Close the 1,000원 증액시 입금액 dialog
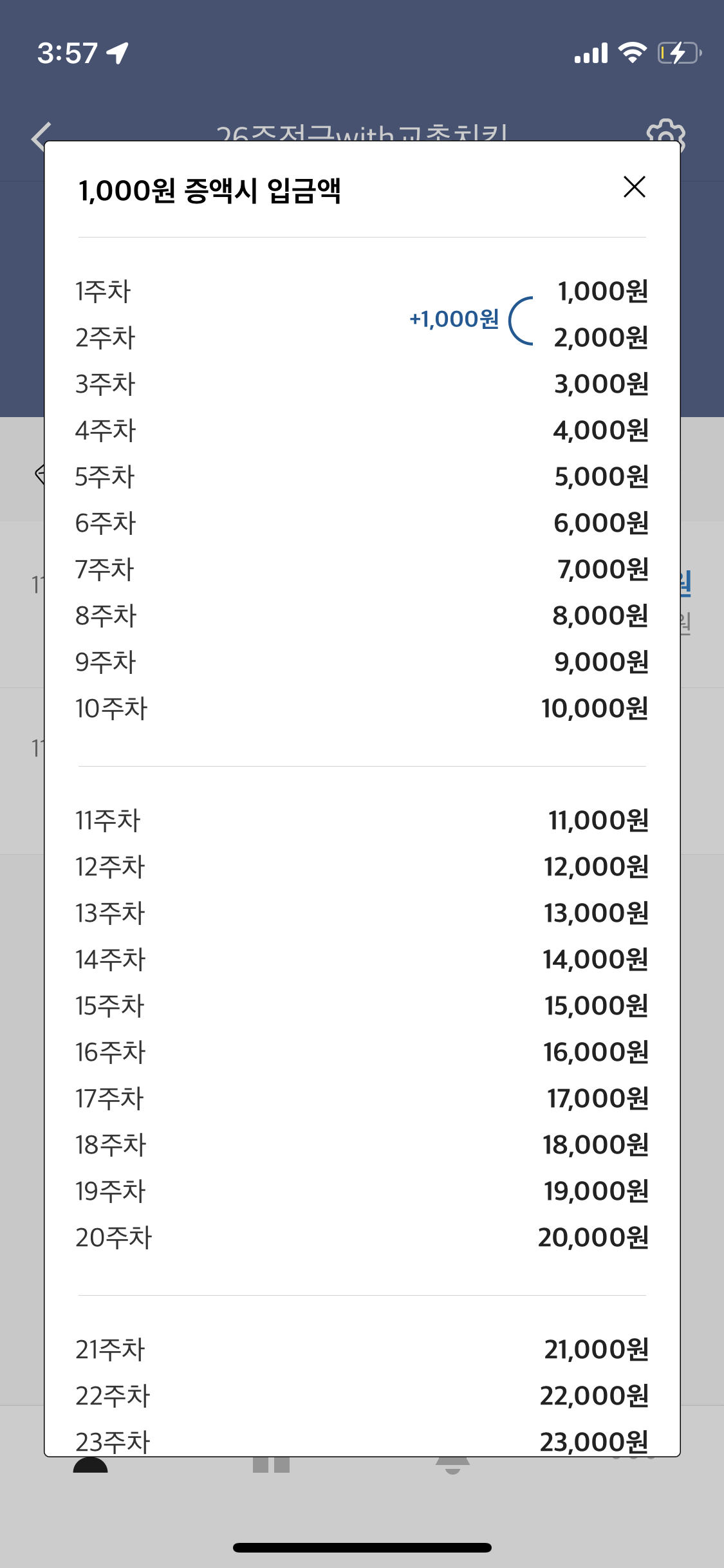This screenshot has width=724, height=1568. (635, 187)
